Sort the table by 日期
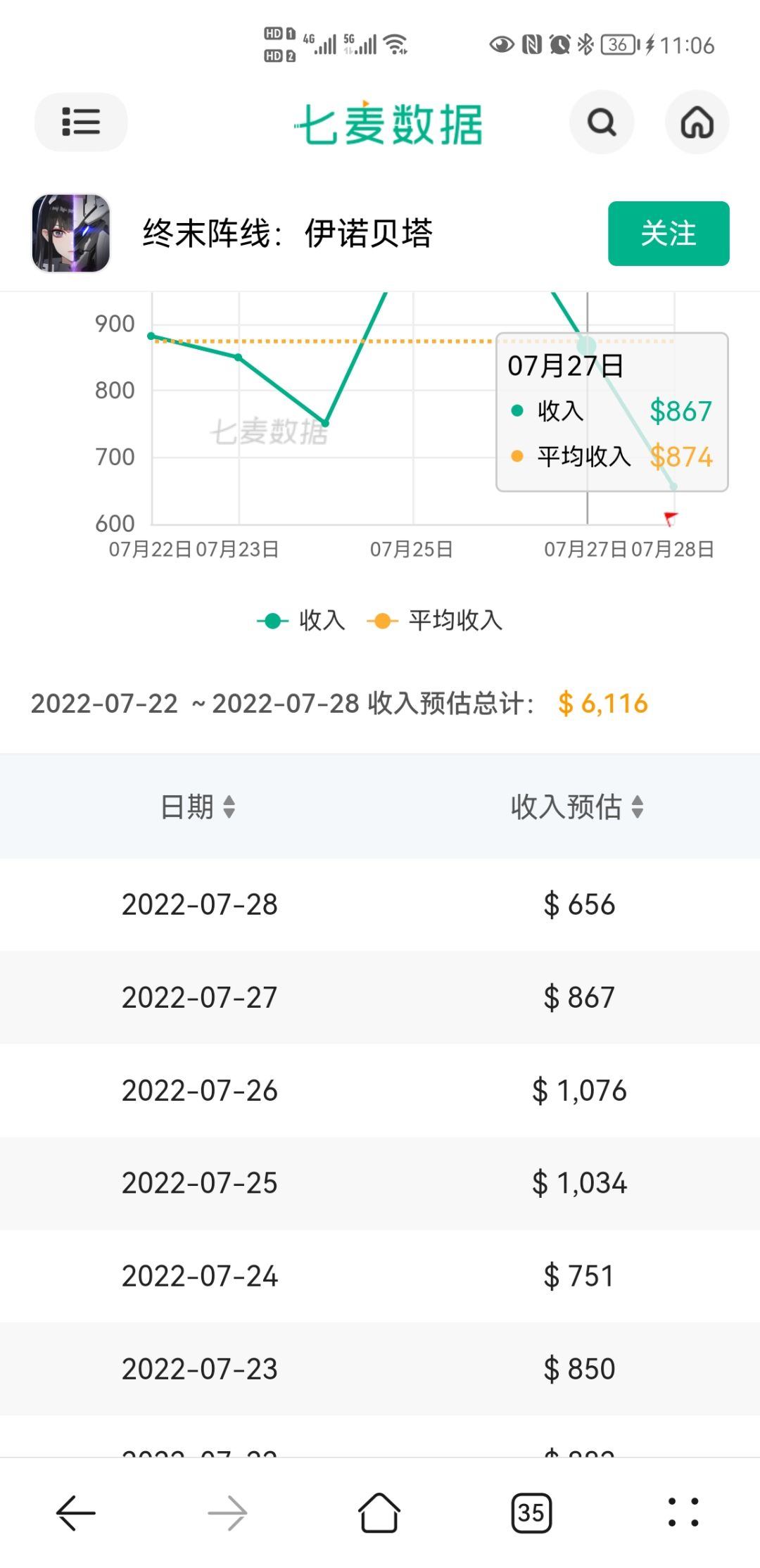The width and height of the screenshot is (760, 1568). (198, 807)
